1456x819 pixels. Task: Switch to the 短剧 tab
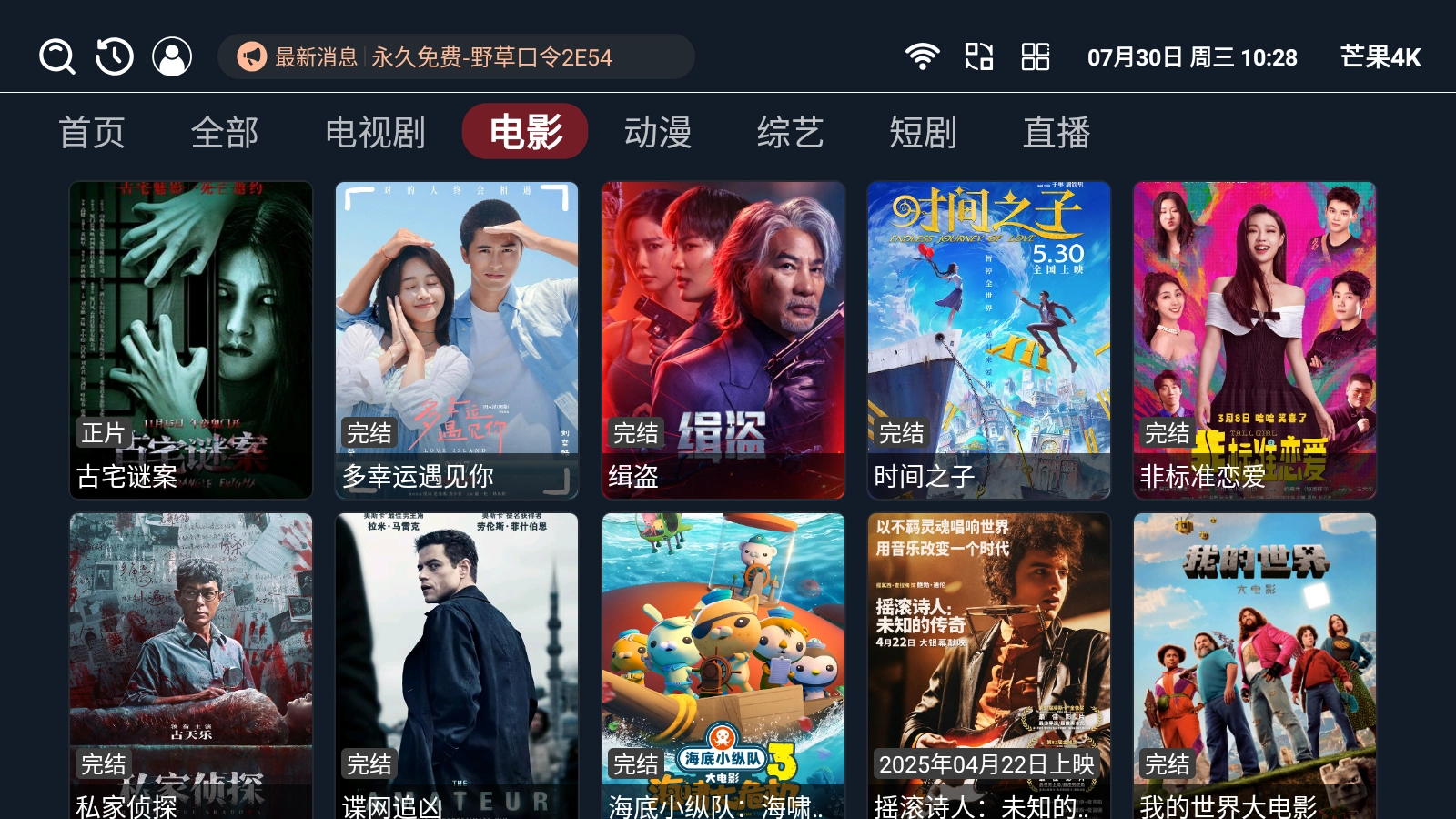click(923, 132)
